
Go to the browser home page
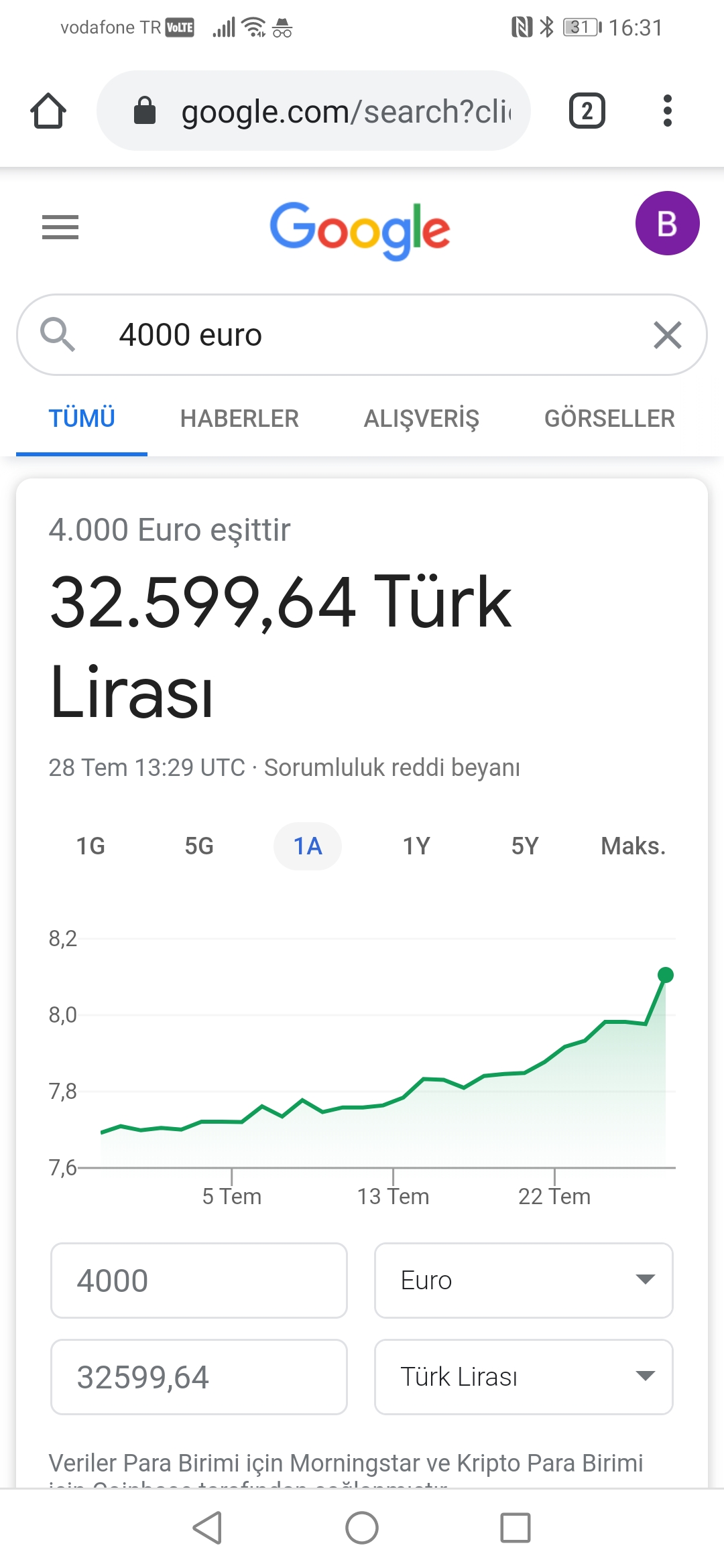[x=48, y=111]
